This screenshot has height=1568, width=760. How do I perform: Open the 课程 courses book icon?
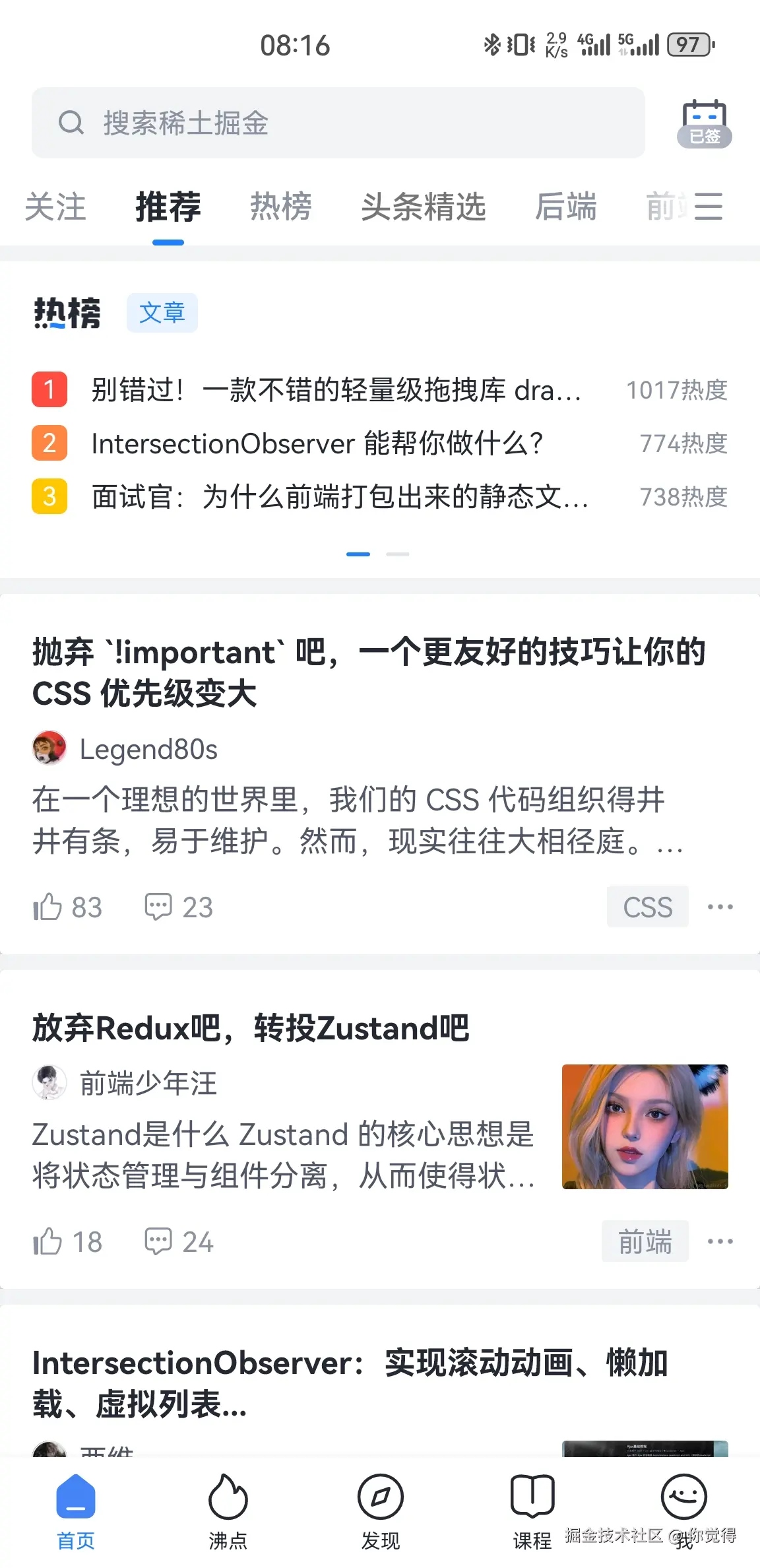532,1494
